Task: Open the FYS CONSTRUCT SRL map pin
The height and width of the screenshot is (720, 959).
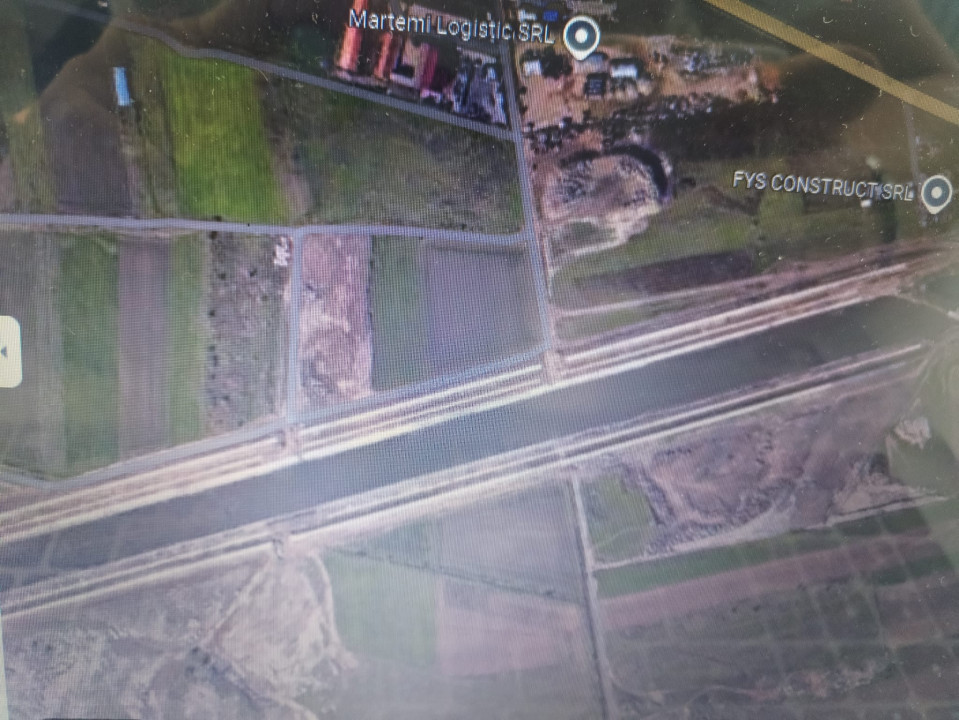Action: pos(935,191)
